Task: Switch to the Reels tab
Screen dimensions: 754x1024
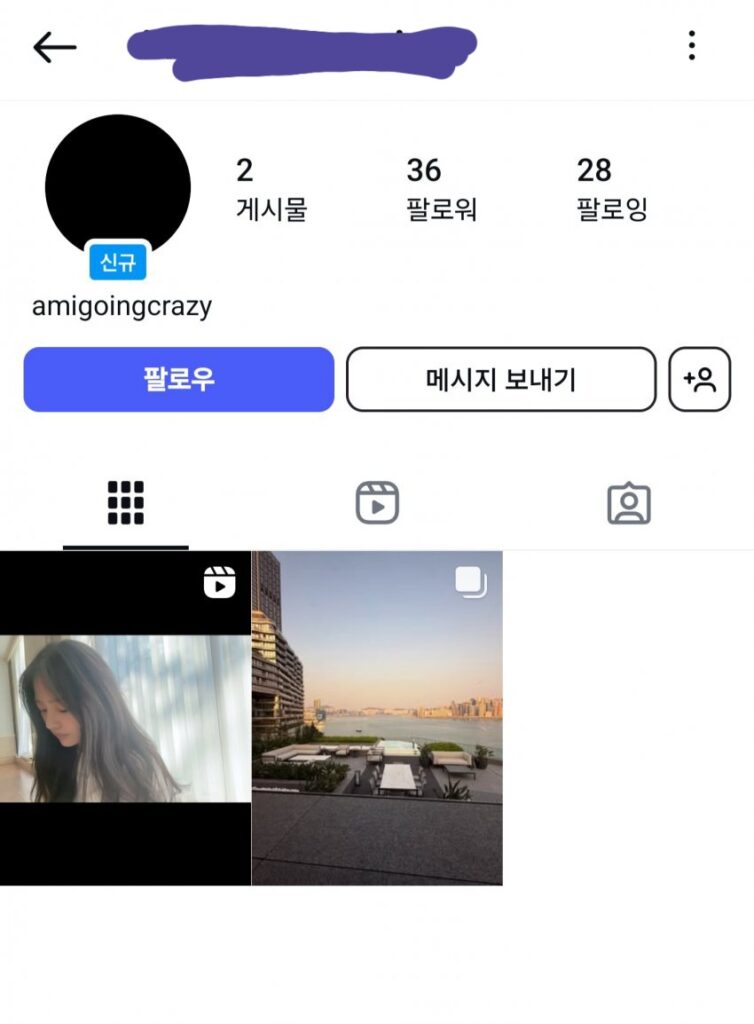Action: [377, 503]
